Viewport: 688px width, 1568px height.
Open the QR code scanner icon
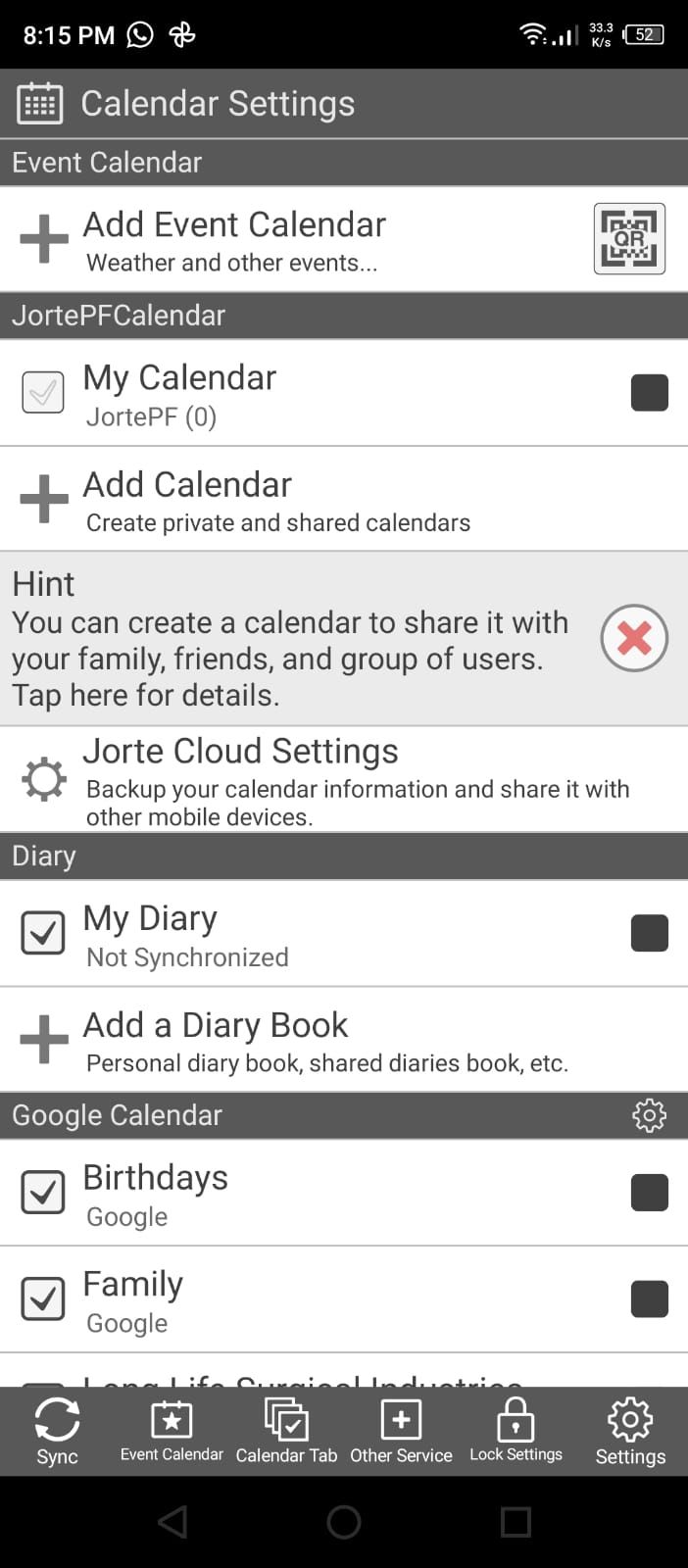(629, 238)
